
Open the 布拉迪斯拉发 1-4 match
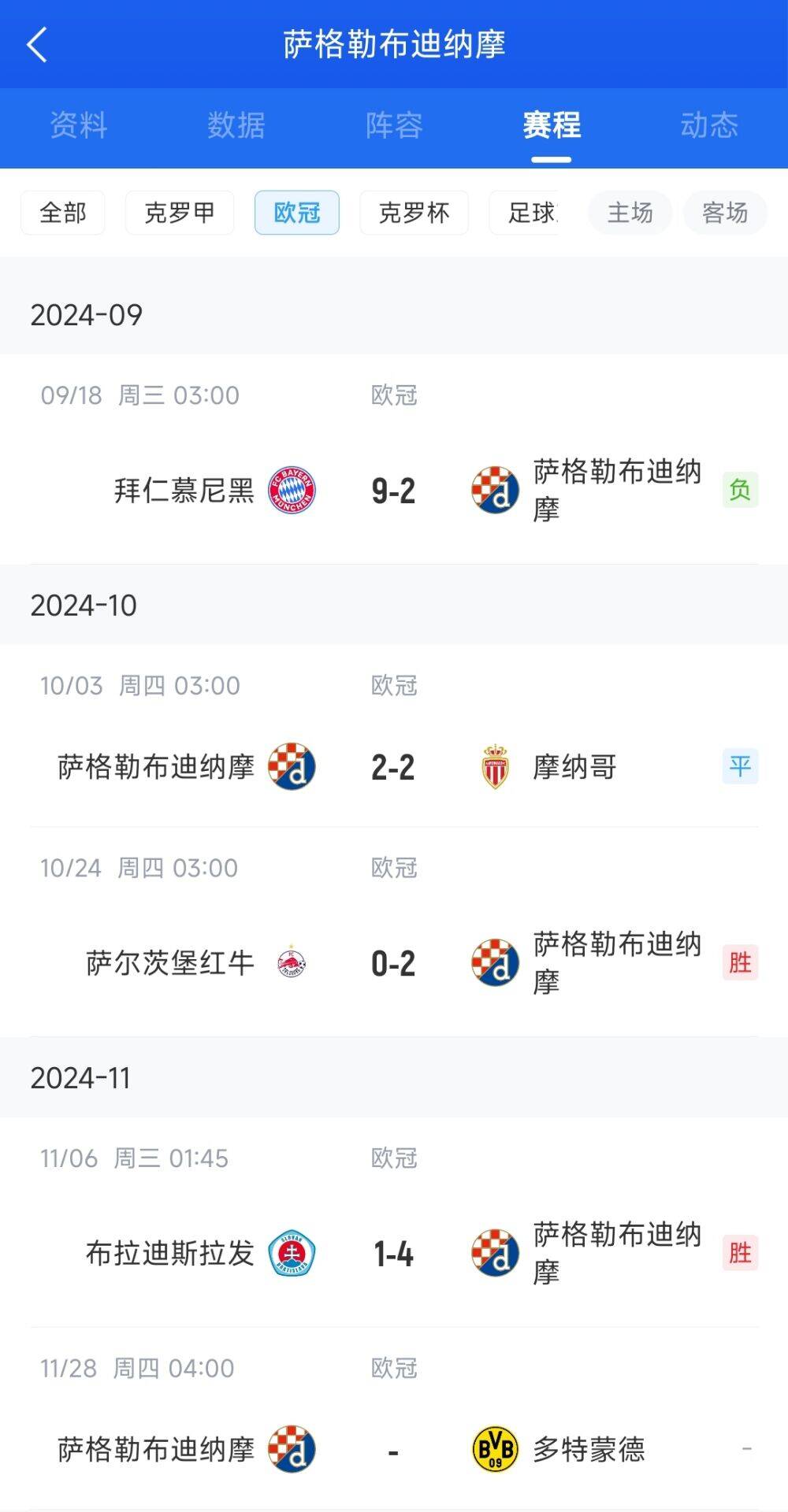pos(394,1222)
